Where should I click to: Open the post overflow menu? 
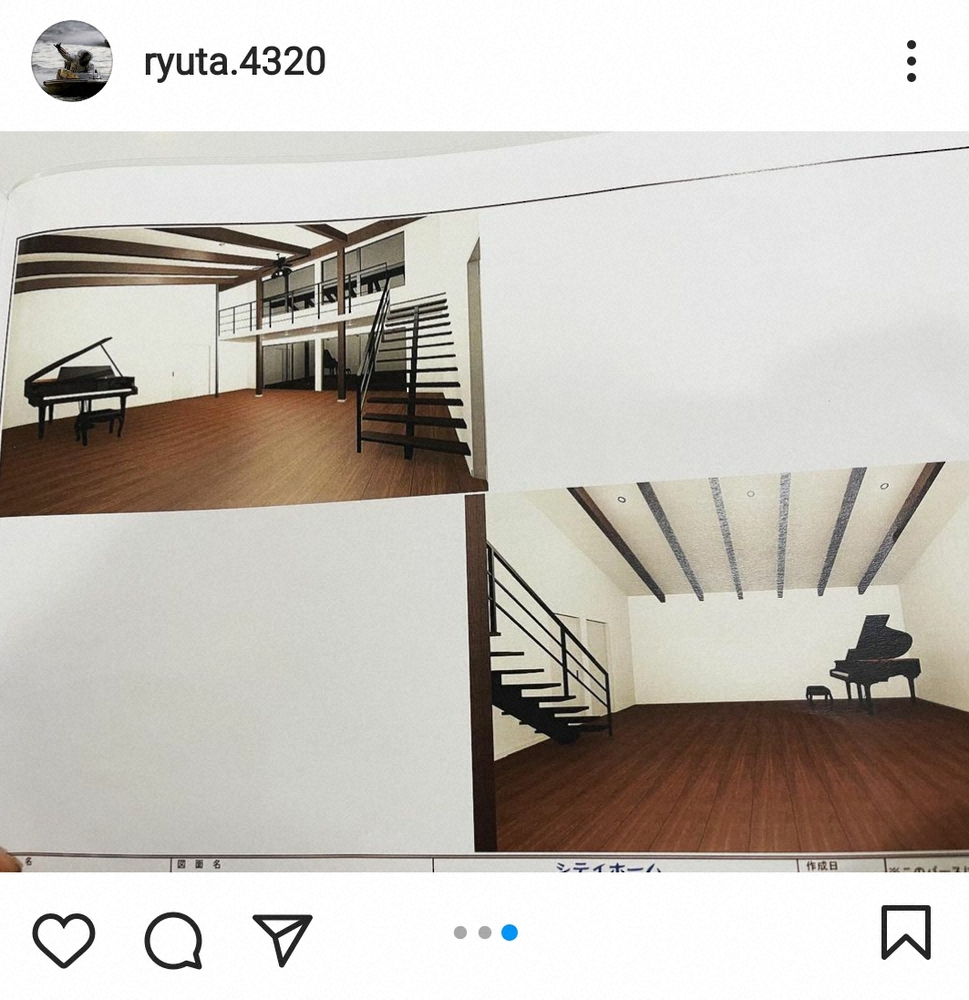click(910, 62)
